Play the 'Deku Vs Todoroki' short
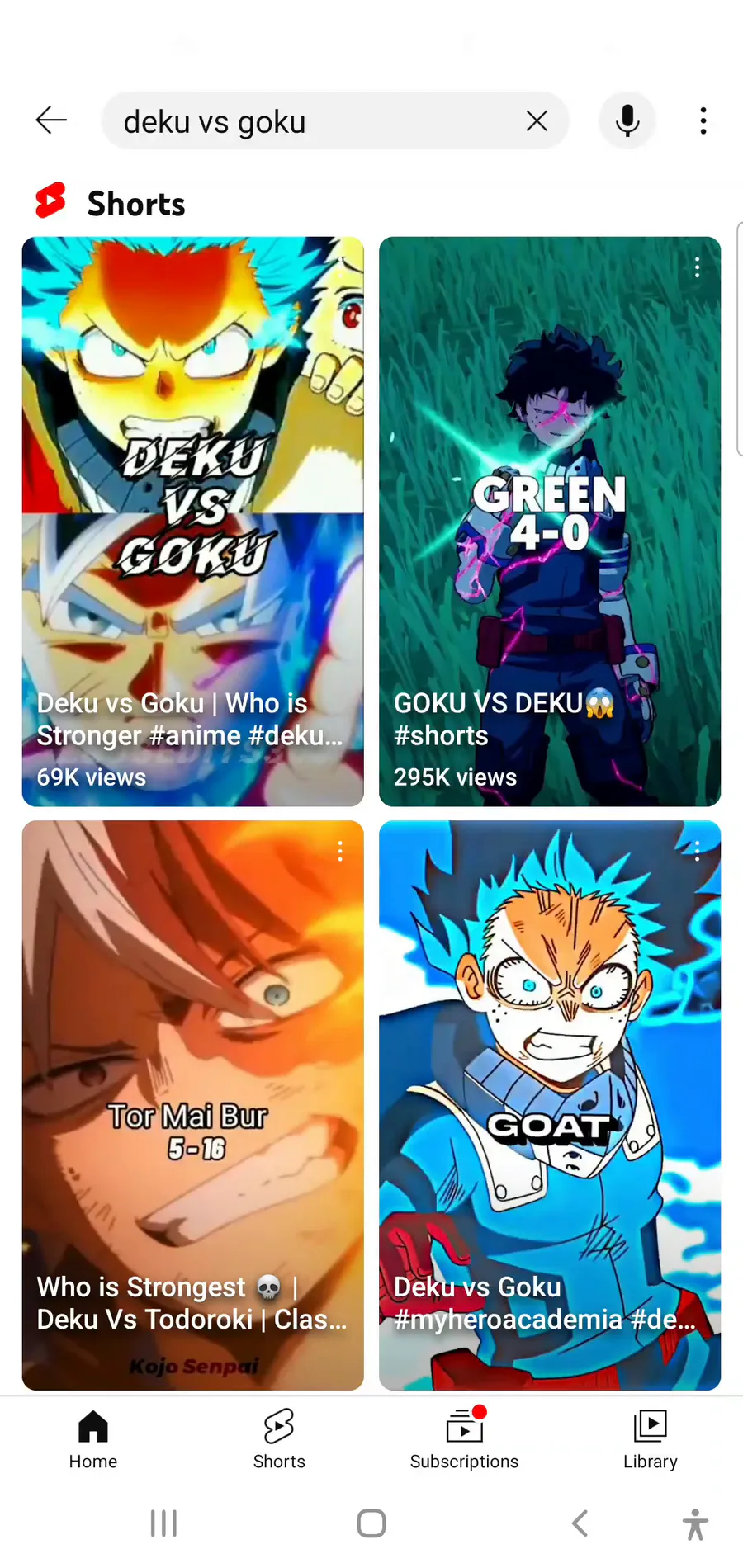743x1568 pixels. pyautogui.click(x=192, y=1105)
